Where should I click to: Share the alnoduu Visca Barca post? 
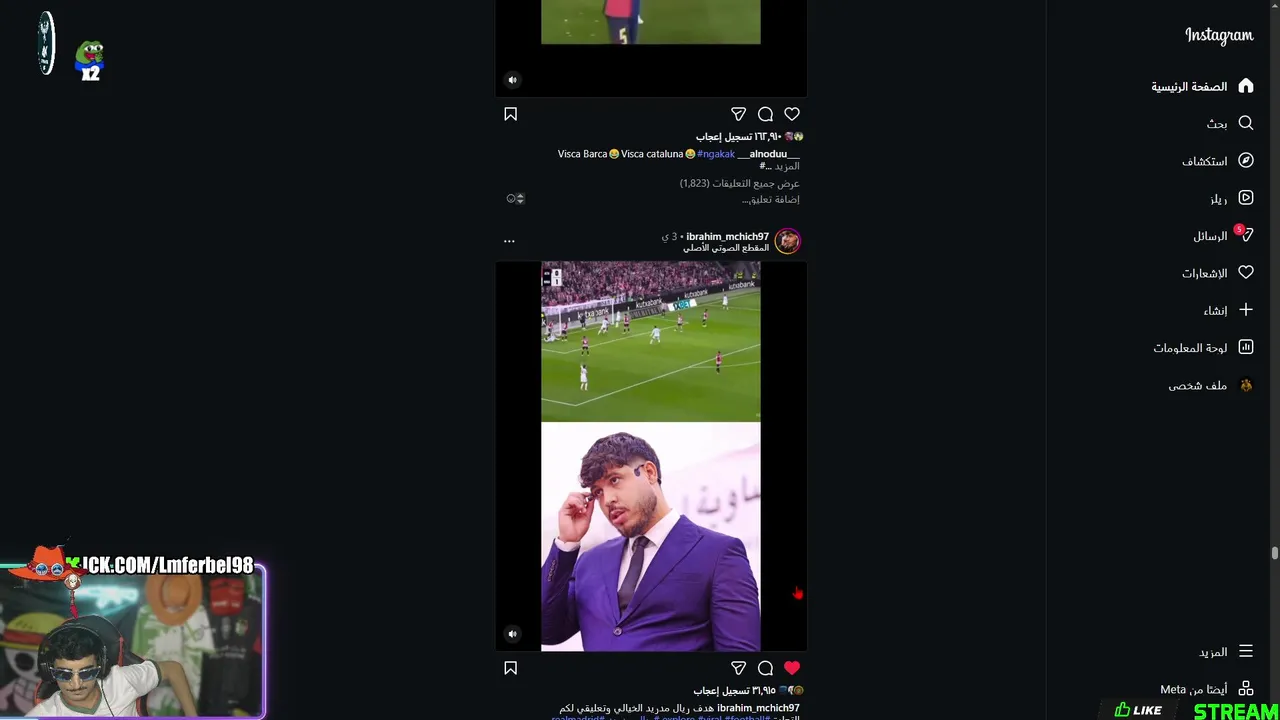[738, 114]
